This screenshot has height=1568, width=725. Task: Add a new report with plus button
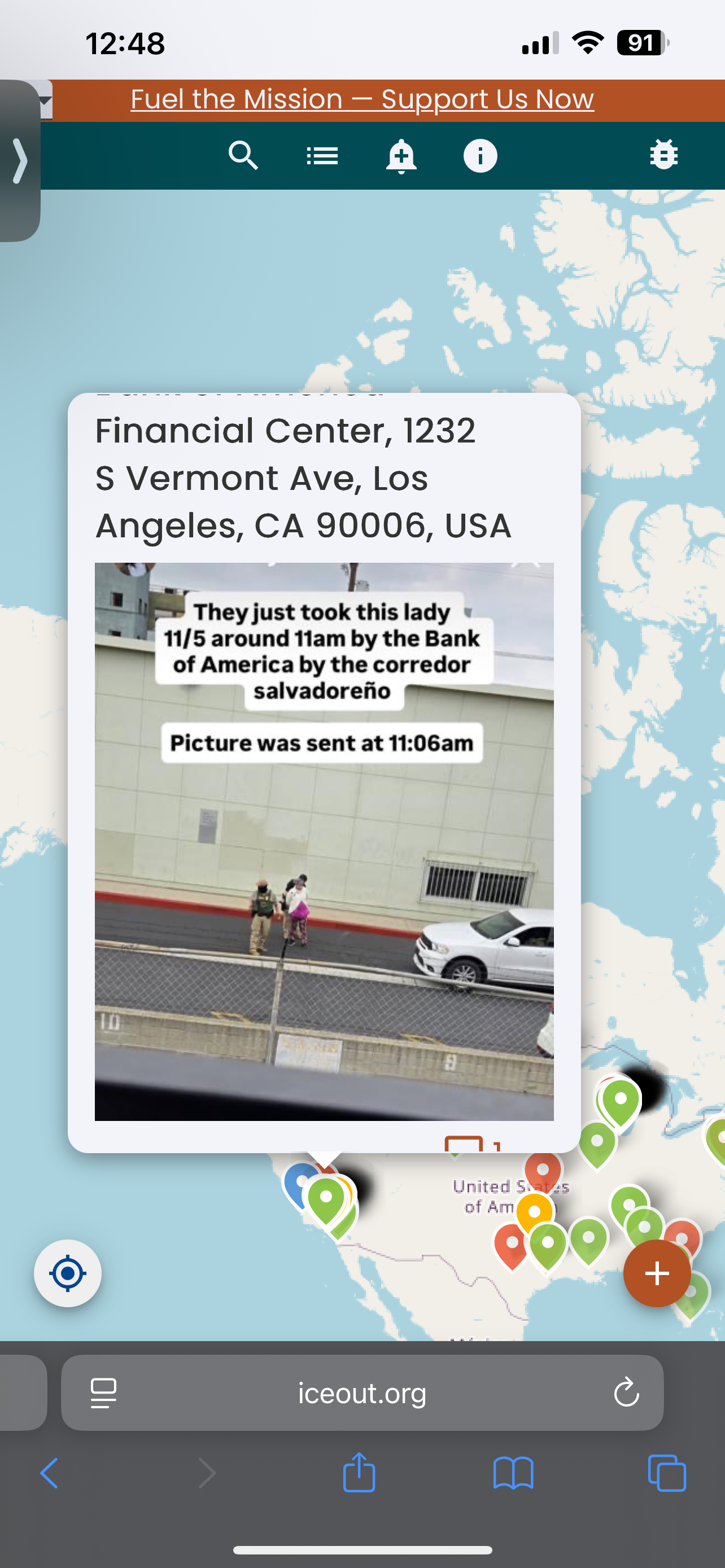pos(657,1273)
